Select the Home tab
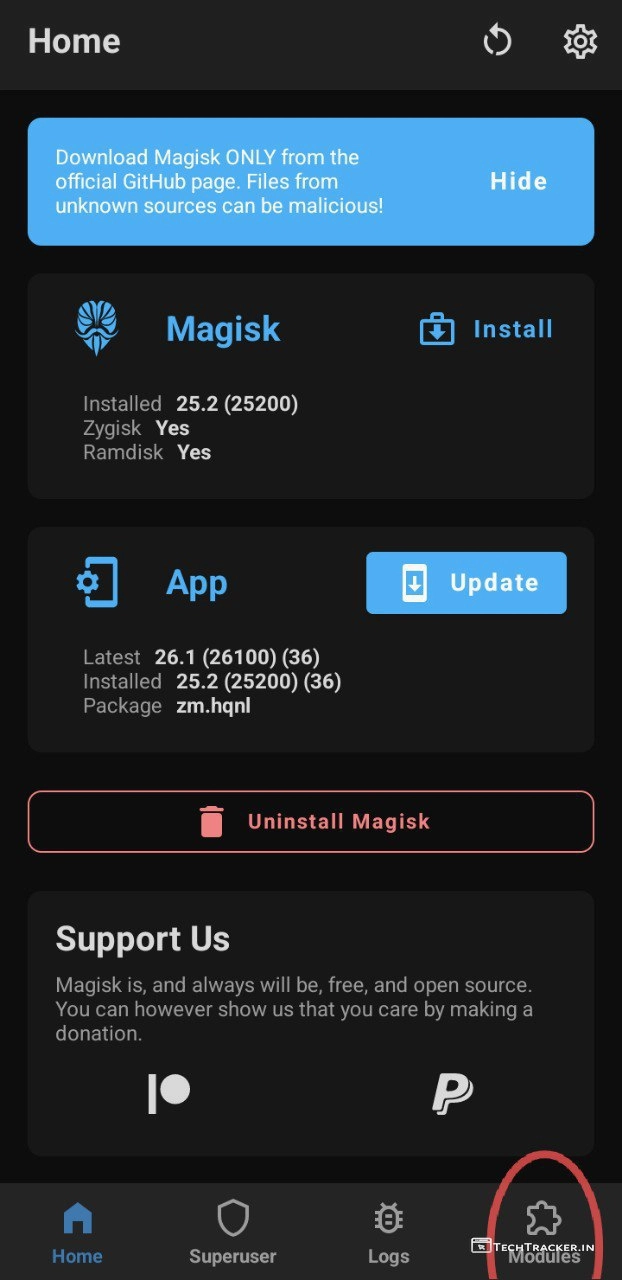 [x=77, y=1232]
